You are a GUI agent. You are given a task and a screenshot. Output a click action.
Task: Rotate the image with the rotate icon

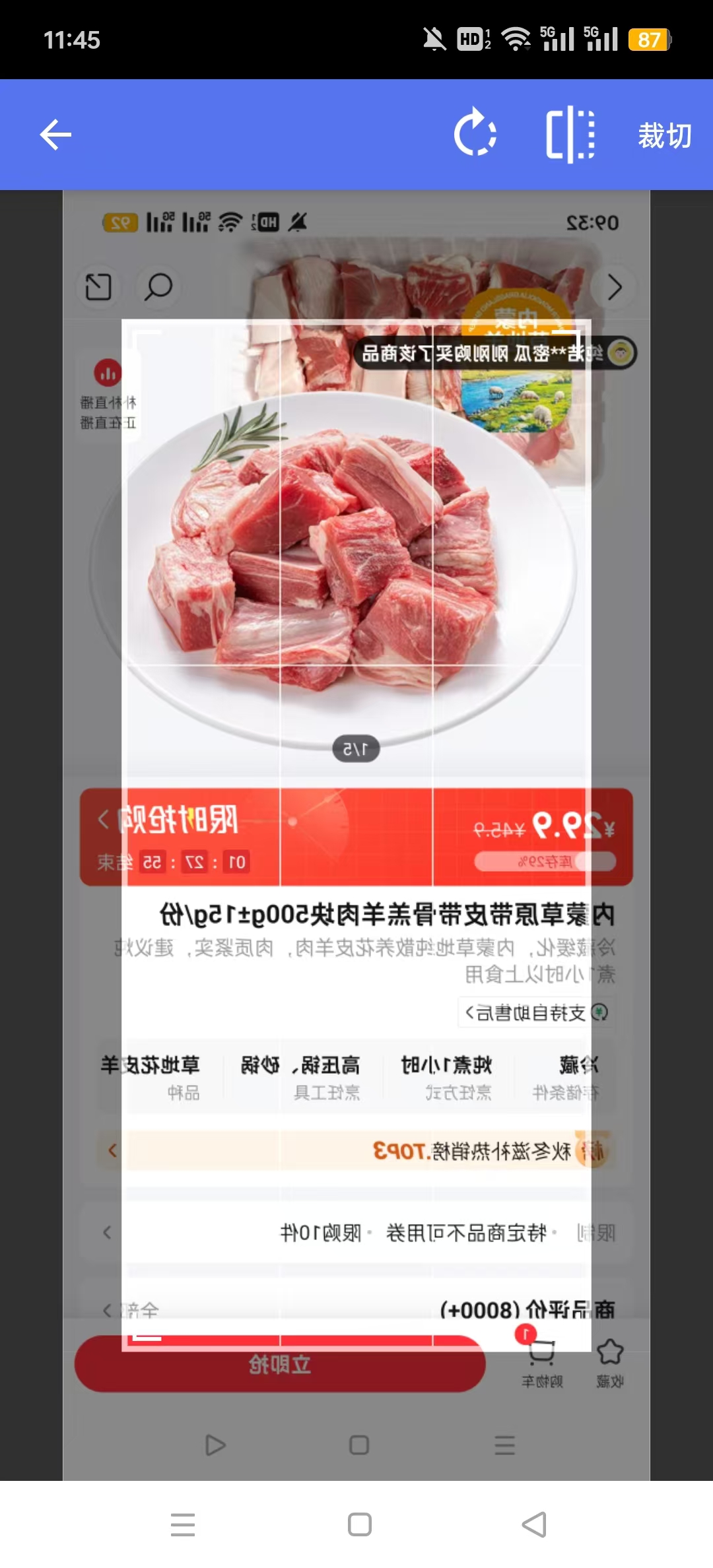click(475, 135)
